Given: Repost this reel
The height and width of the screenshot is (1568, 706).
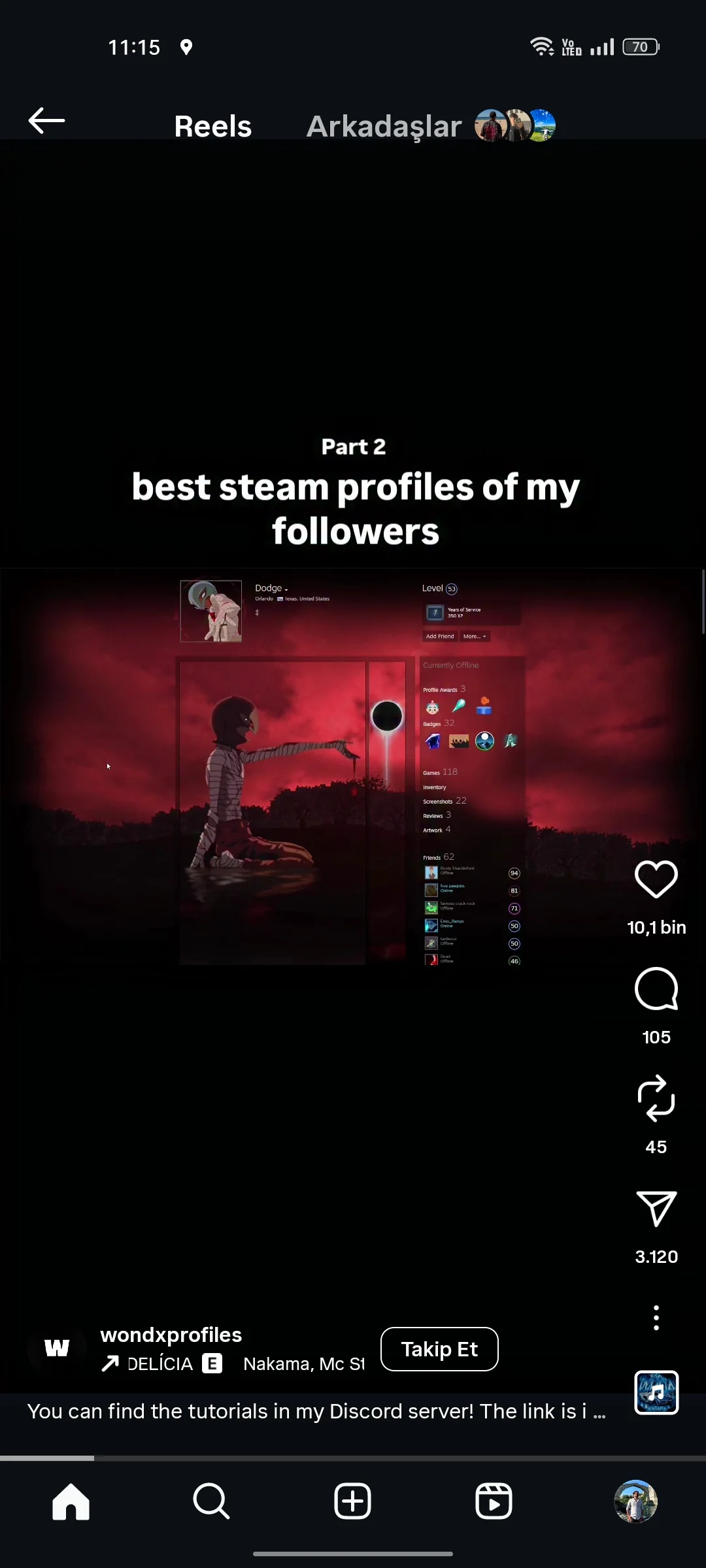Looking at the screenshot, I should coord(656,1098).
